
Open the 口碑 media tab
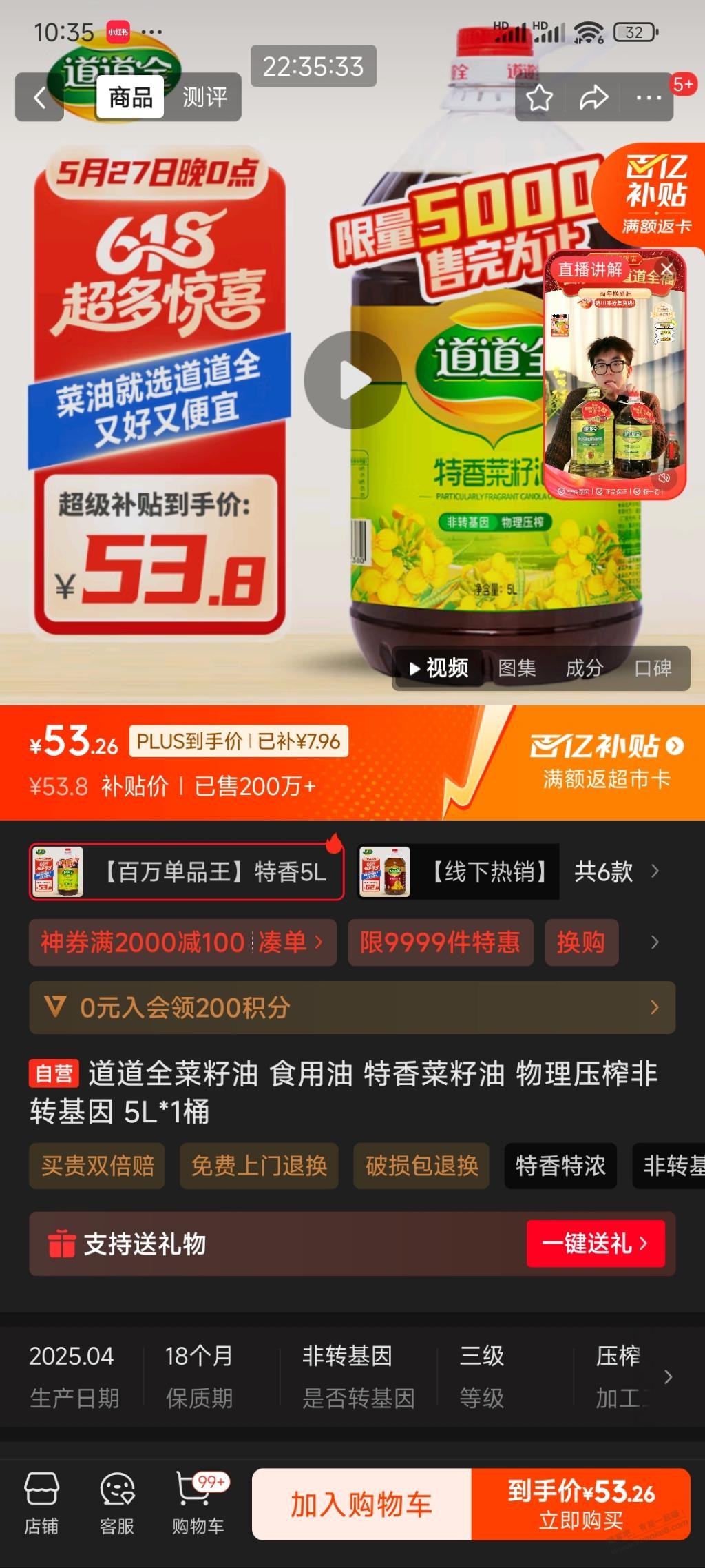tap(653, 668)
